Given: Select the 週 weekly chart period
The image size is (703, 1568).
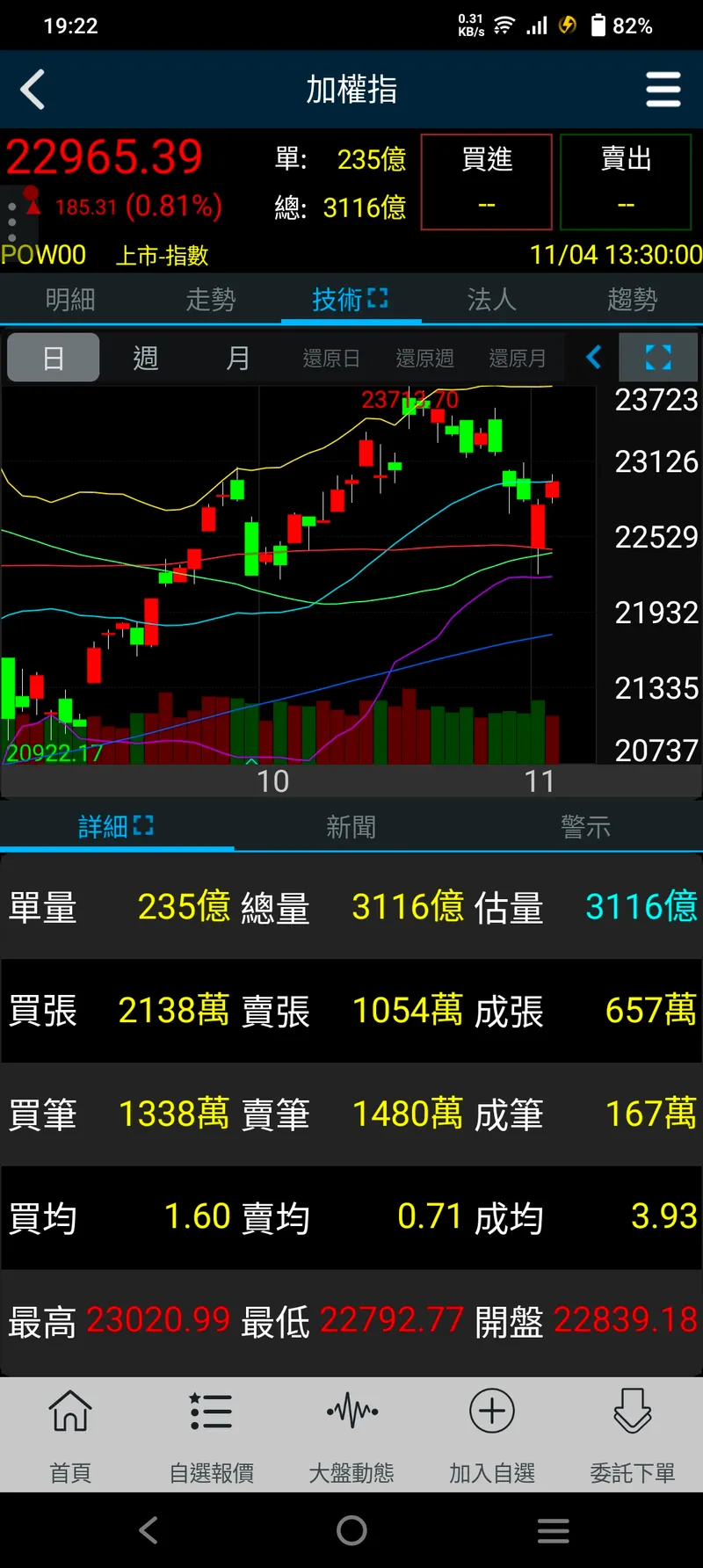Looking at the screenshot, I should (146, 359).
